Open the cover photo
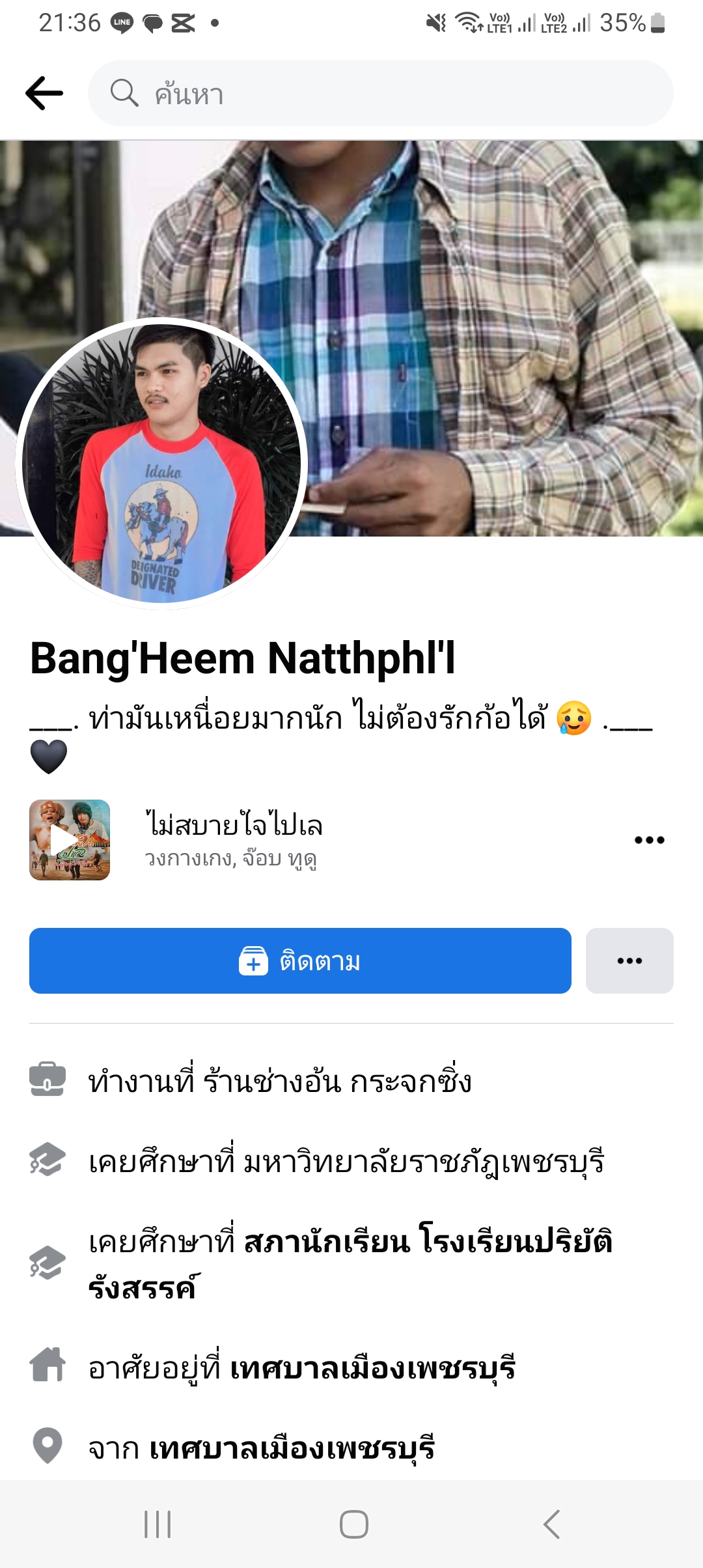The height and width of the screenshot is (1568, 703). (495, 293)
